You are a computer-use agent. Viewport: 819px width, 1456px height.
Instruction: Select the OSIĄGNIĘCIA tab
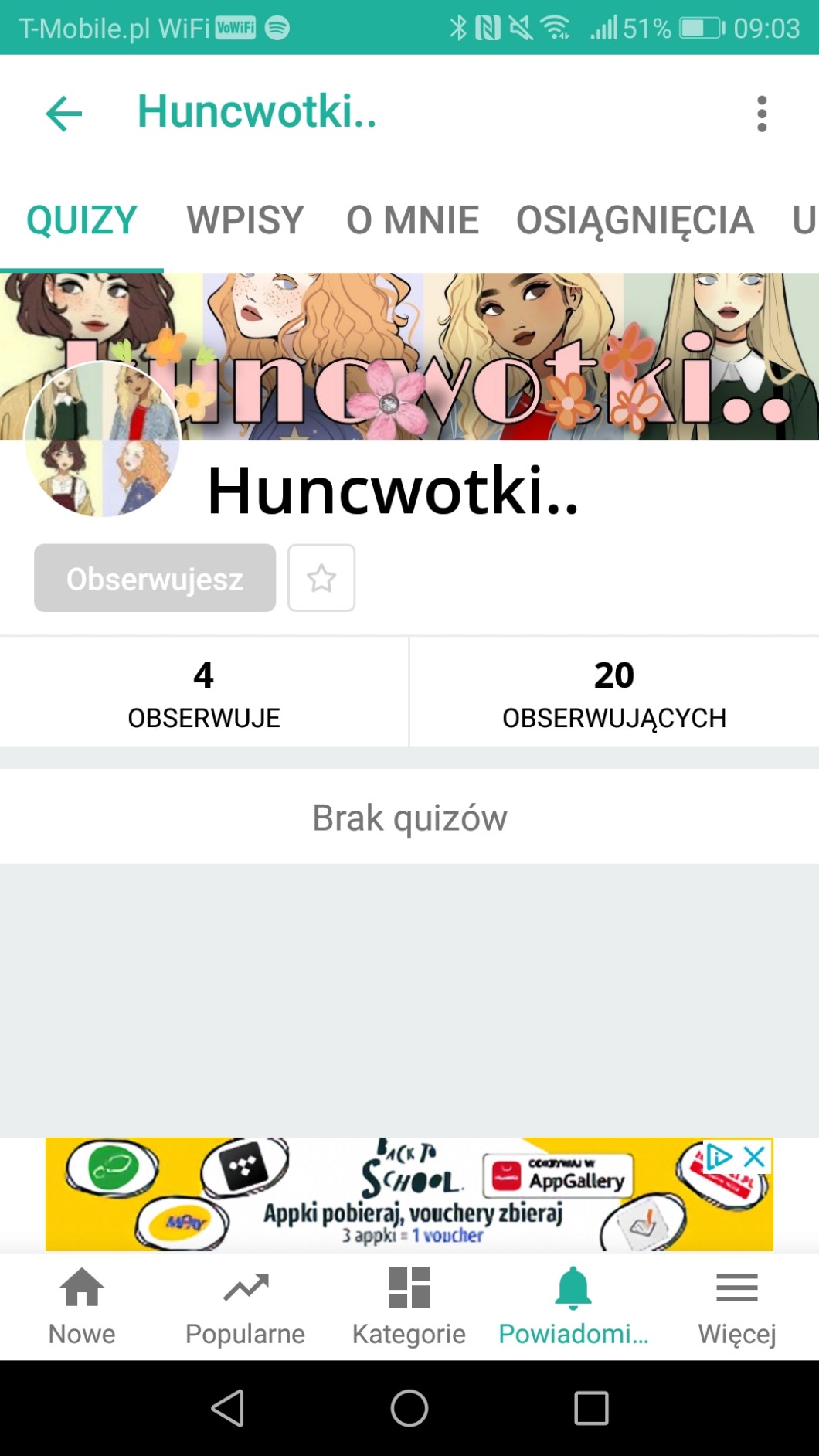(634, 220)
